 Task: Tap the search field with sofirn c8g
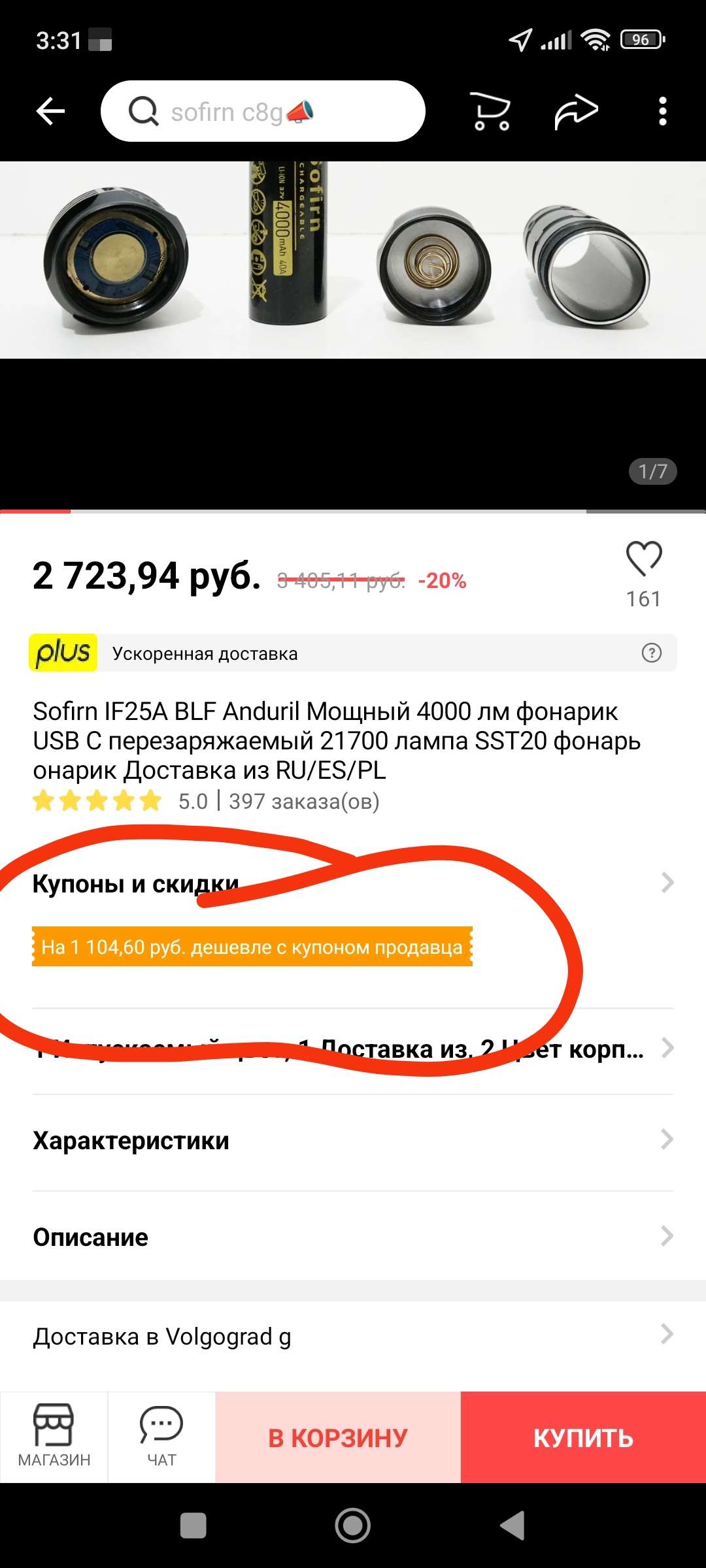263,112
